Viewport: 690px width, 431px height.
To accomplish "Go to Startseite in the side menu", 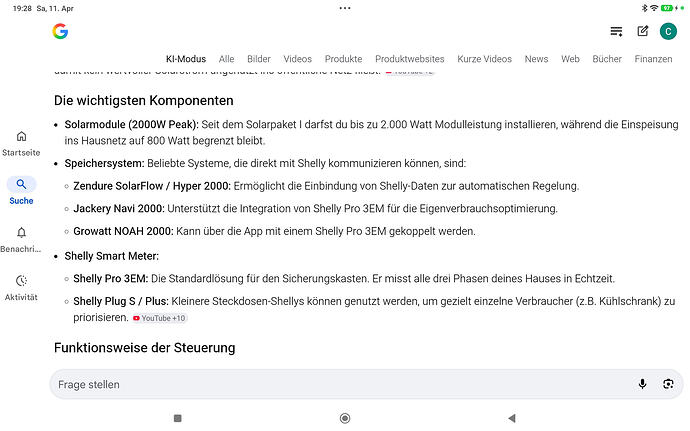I will point(21,143).
